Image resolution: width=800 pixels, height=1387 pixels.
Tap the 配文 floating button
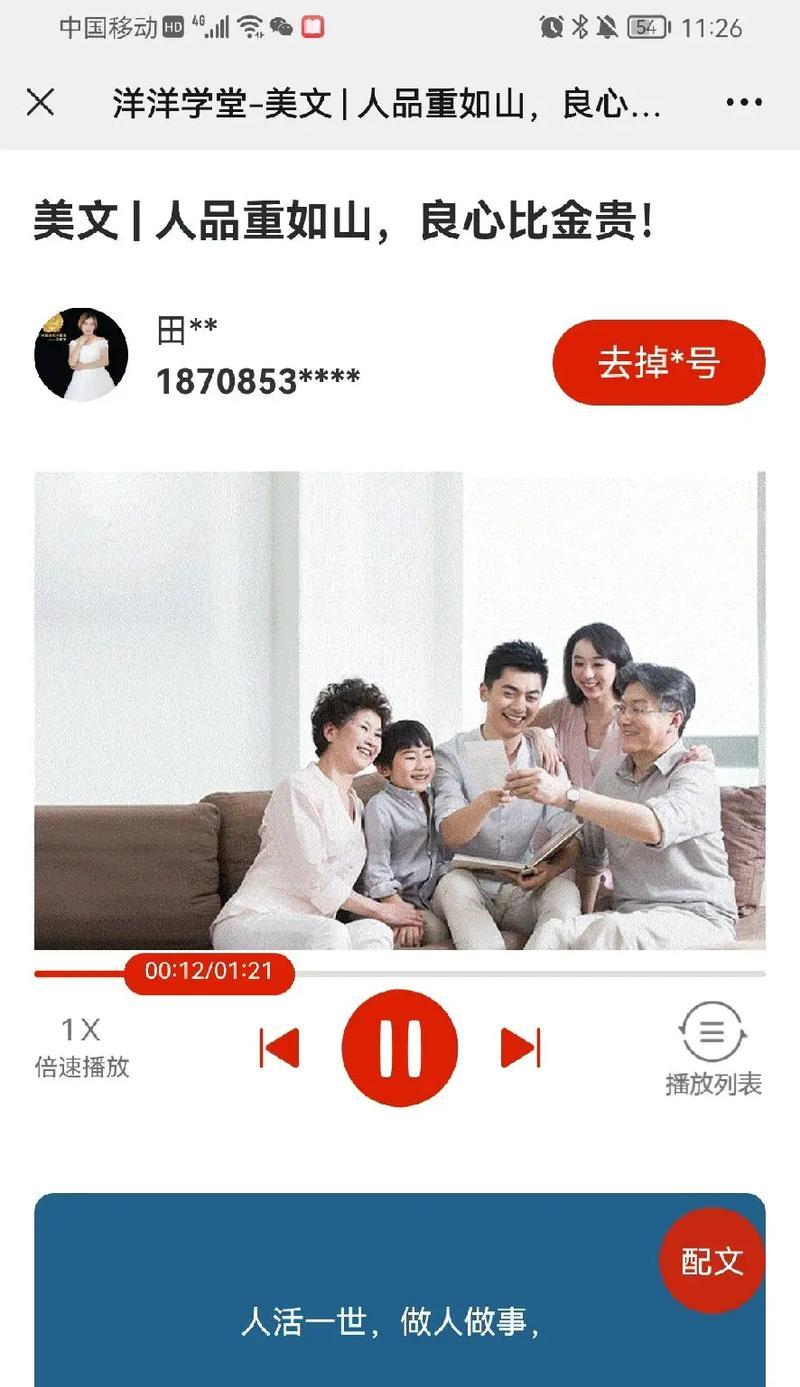point(712,1260)
